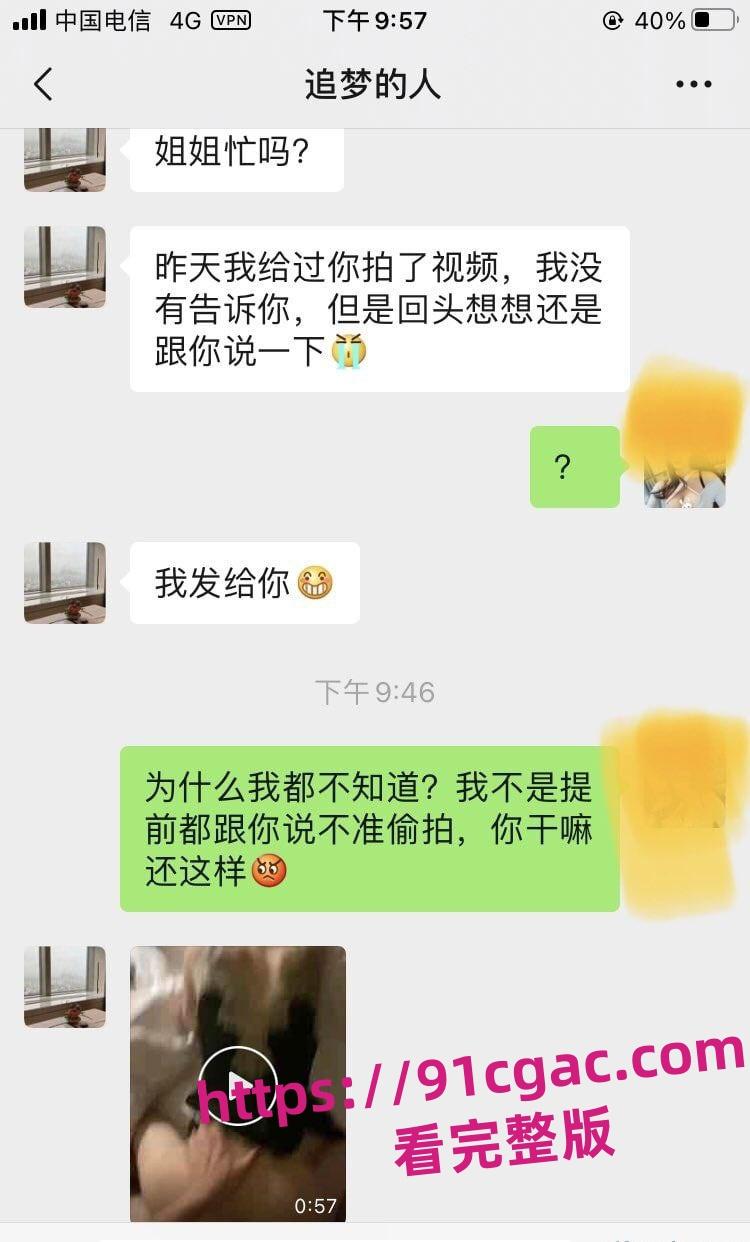Select the chat title 追梦的人
Screen dimensions: 750x1242
[374, 84]
